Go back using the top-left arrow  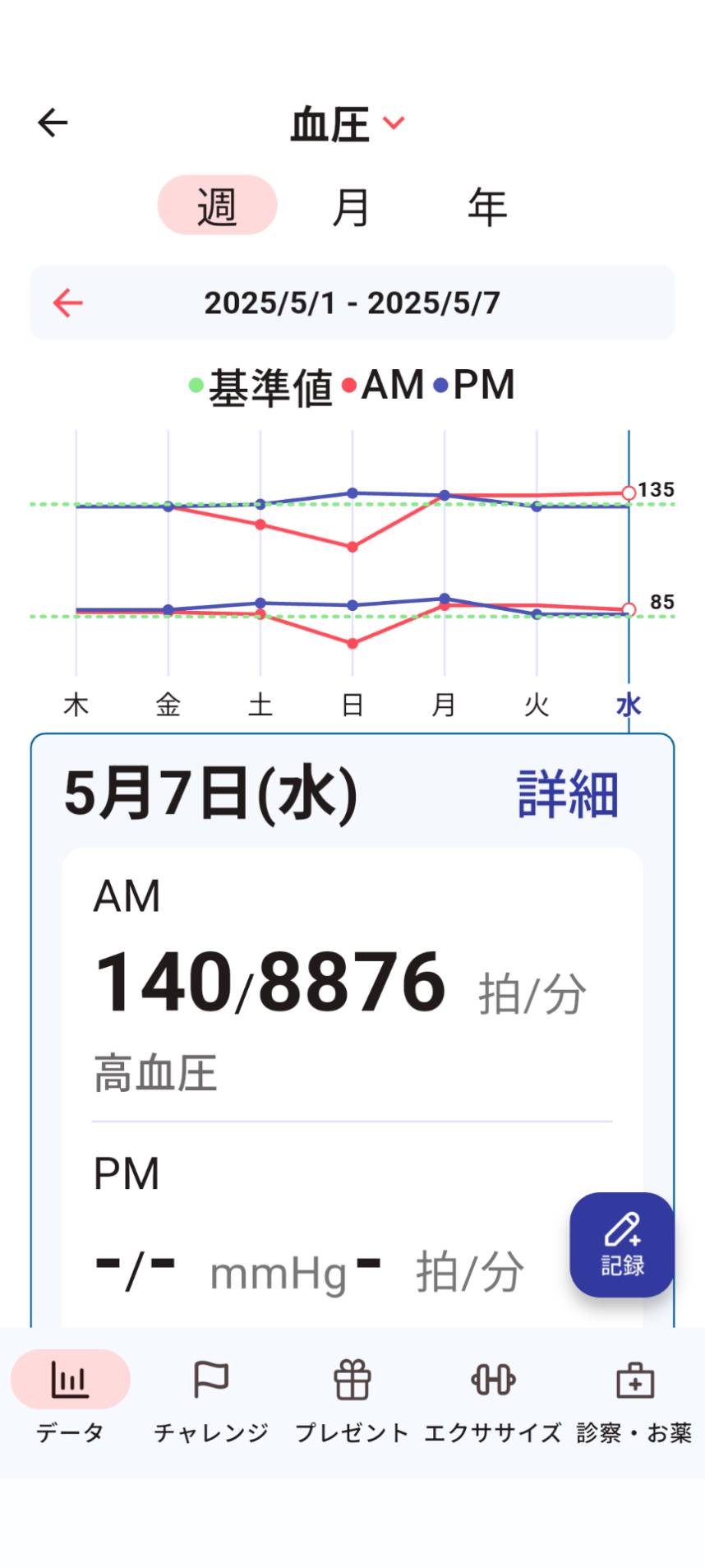click(x=53, y=123)
